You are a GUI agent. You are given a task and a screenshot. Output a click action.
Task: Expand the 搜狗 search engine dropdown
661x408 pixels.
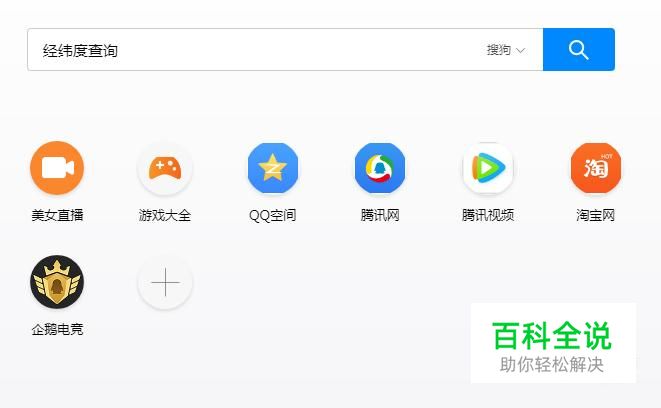click(x=506, y=50)
